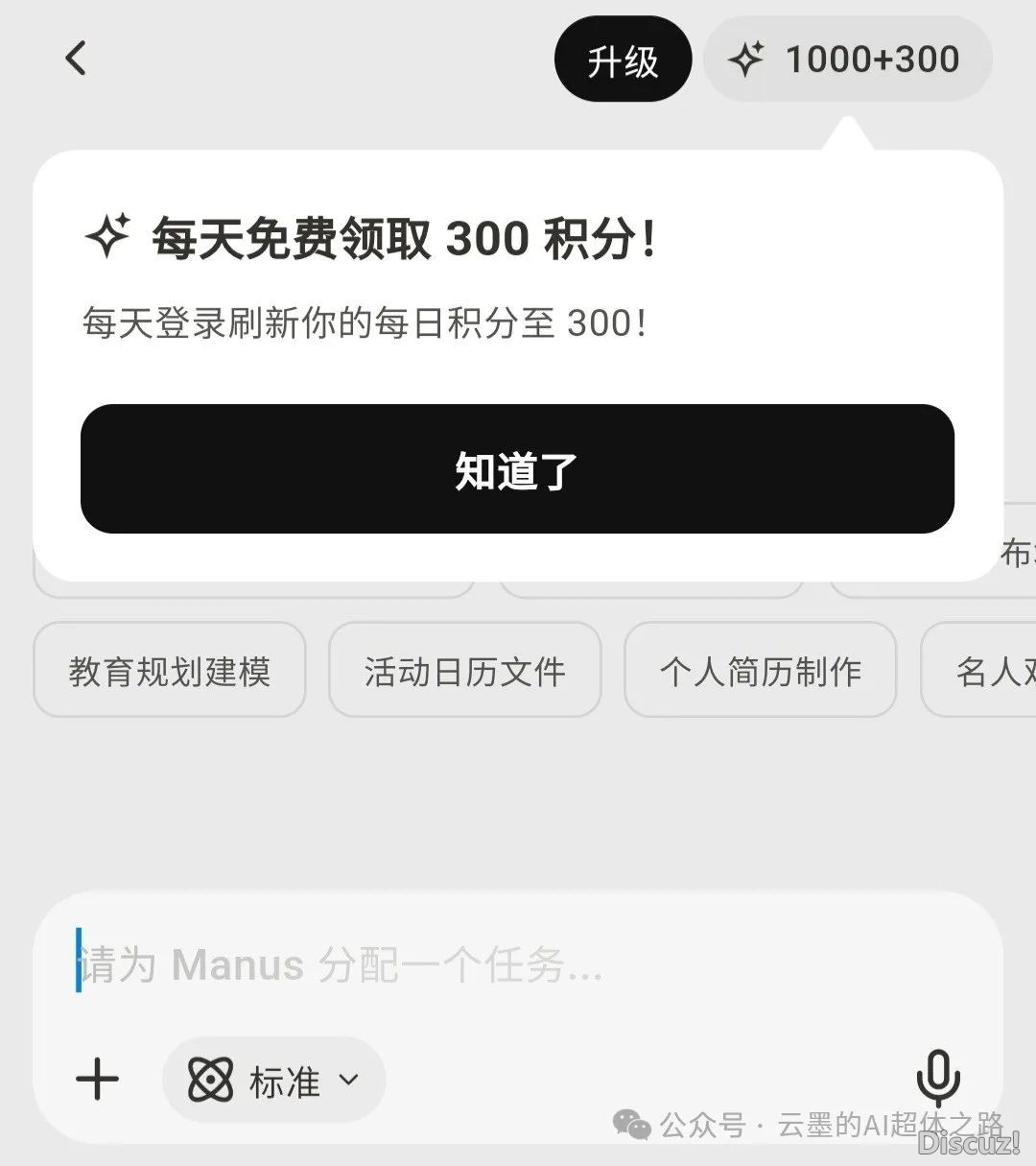Image resolution: width=1036 pixels, height=1166 pixels.
Task: Dismiss the popup with 知道了
Action: [x=517, y=469]
